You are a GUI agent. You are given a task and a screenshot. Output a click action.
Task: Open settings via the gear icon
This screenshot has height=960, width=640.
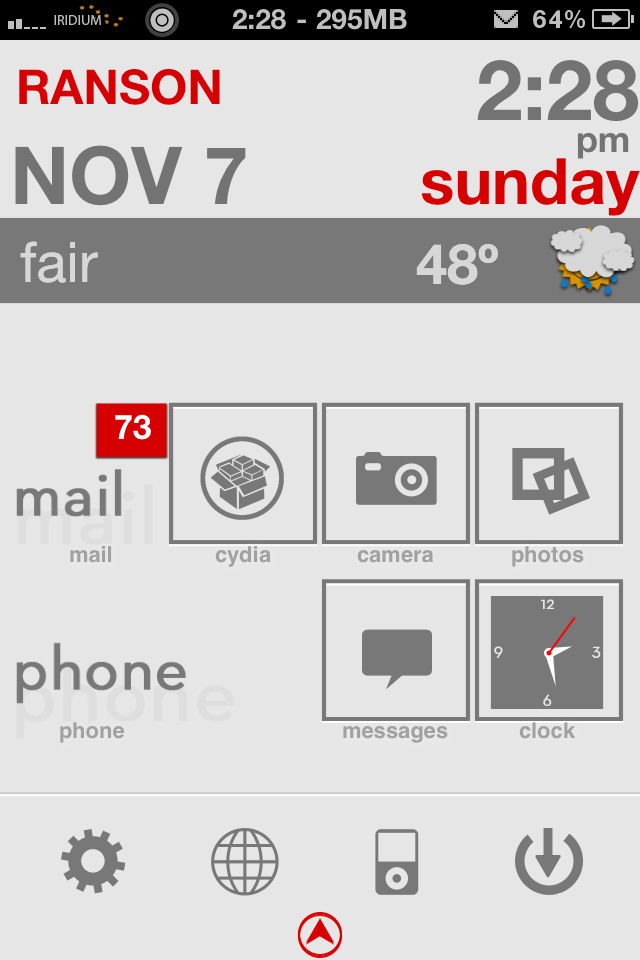coord(93,862)
